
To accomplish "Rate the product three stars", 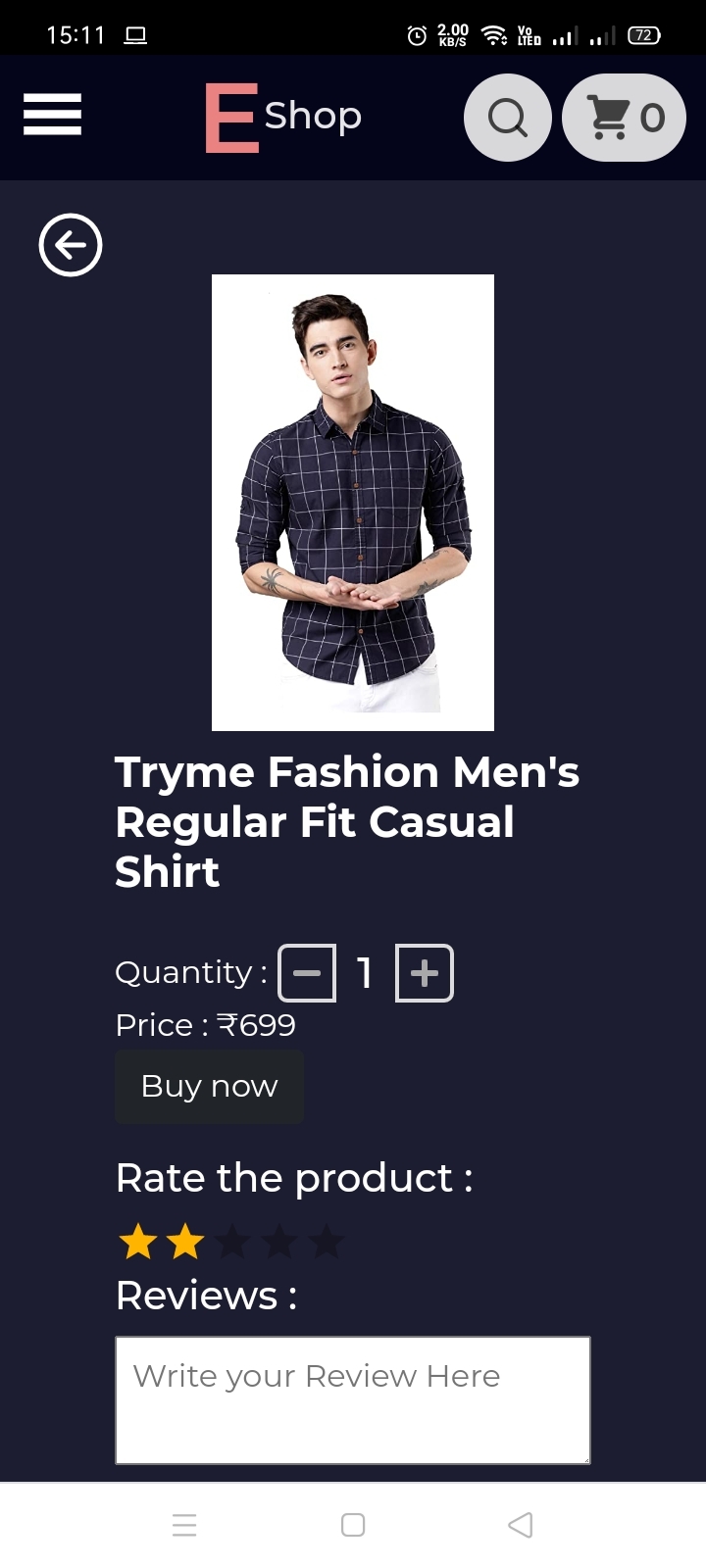I will (x=232, y=1243).
